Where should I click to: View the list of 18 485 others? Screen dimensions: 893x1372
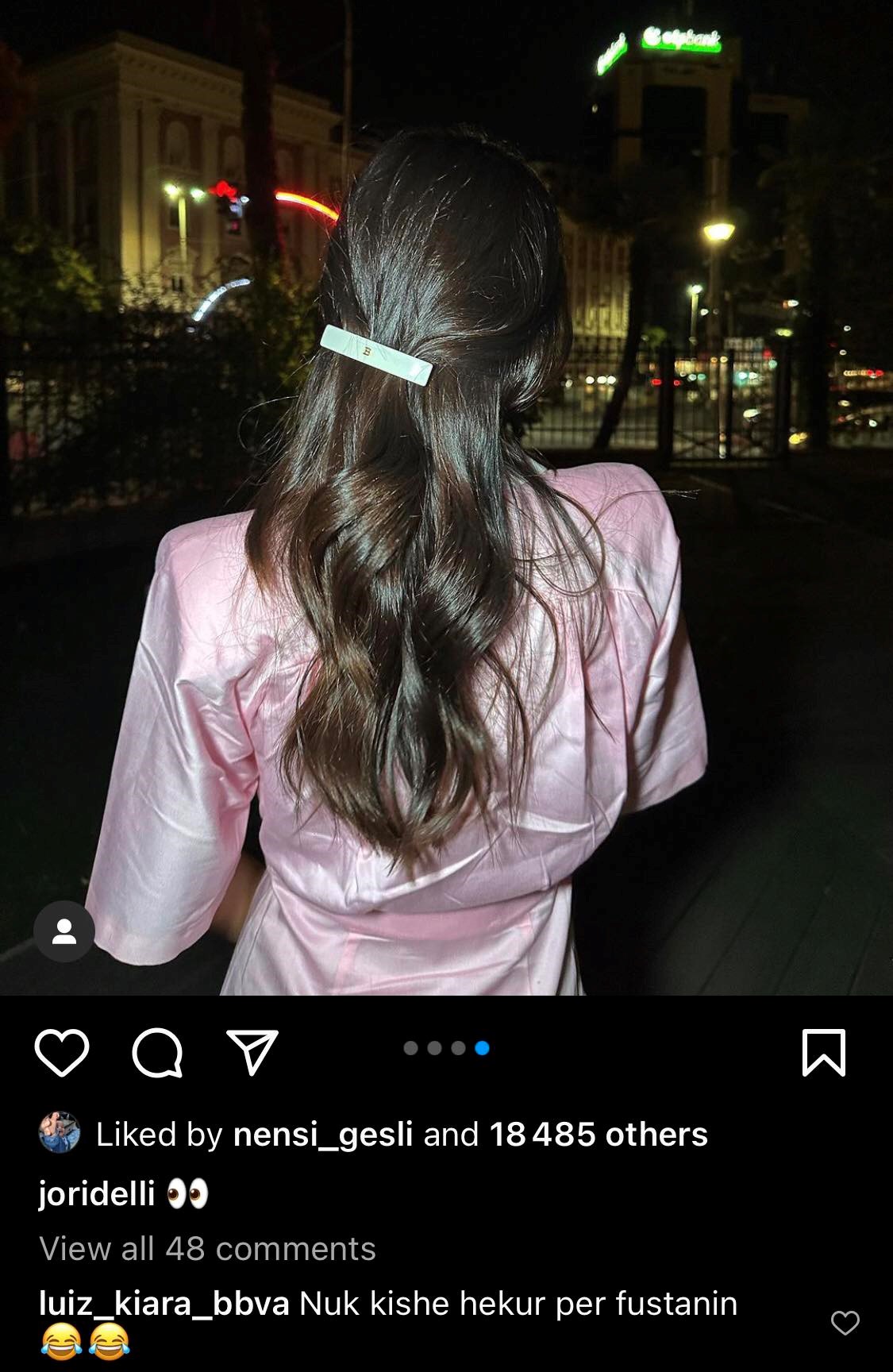coord(598,1134)
